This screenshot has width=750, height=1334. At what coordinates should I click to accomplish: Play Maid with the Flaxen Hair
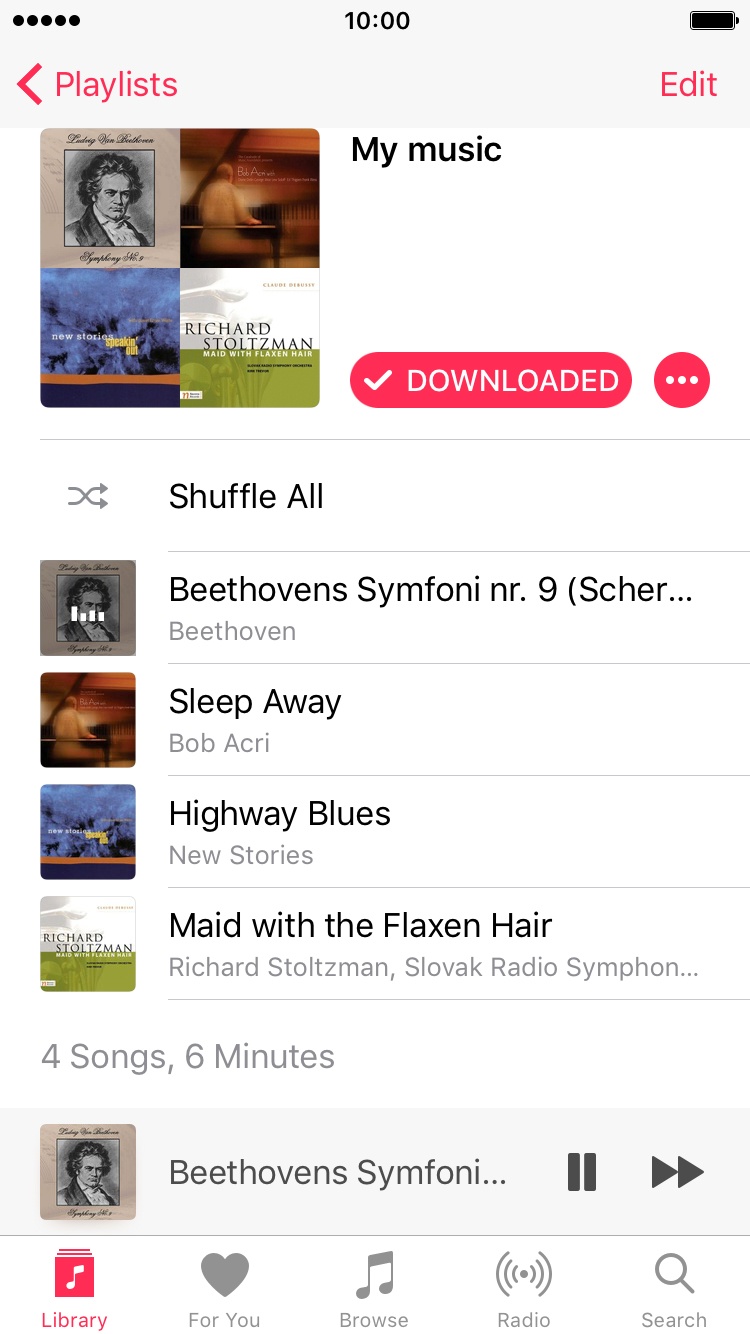click(395, 944)
